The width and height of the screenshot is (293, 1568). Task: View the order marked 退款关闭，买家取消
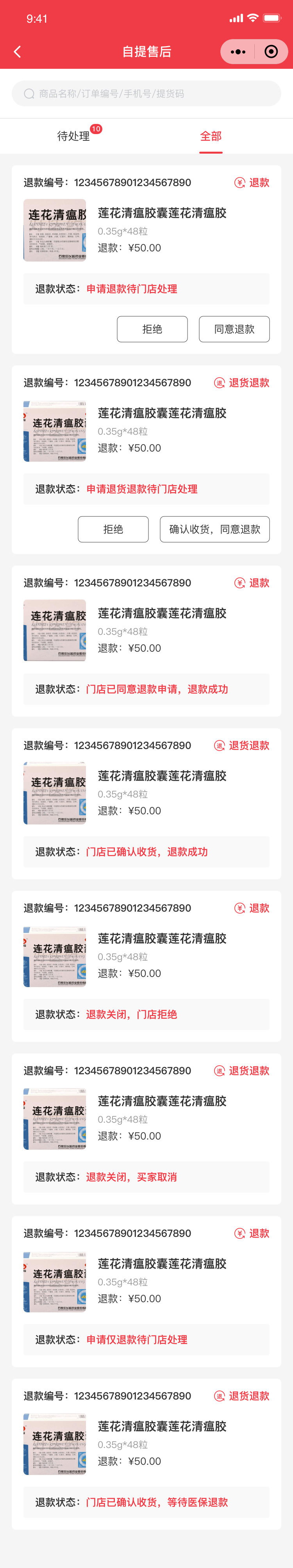(146, 1127)
